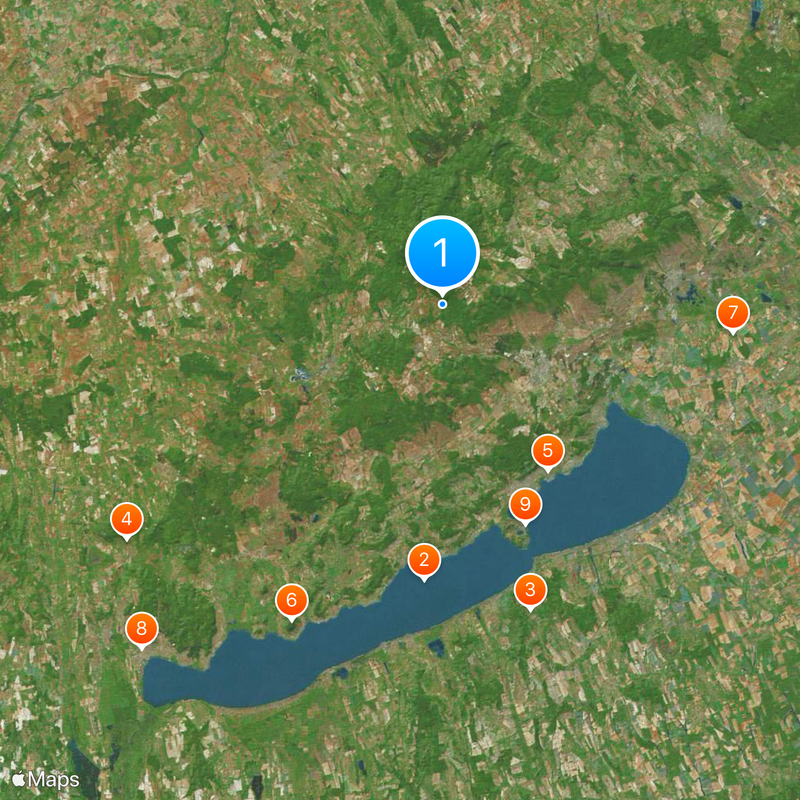Tap the orange pin numbered 9
Viewport: 800px width, 800px height.
[x=525, y=505]
